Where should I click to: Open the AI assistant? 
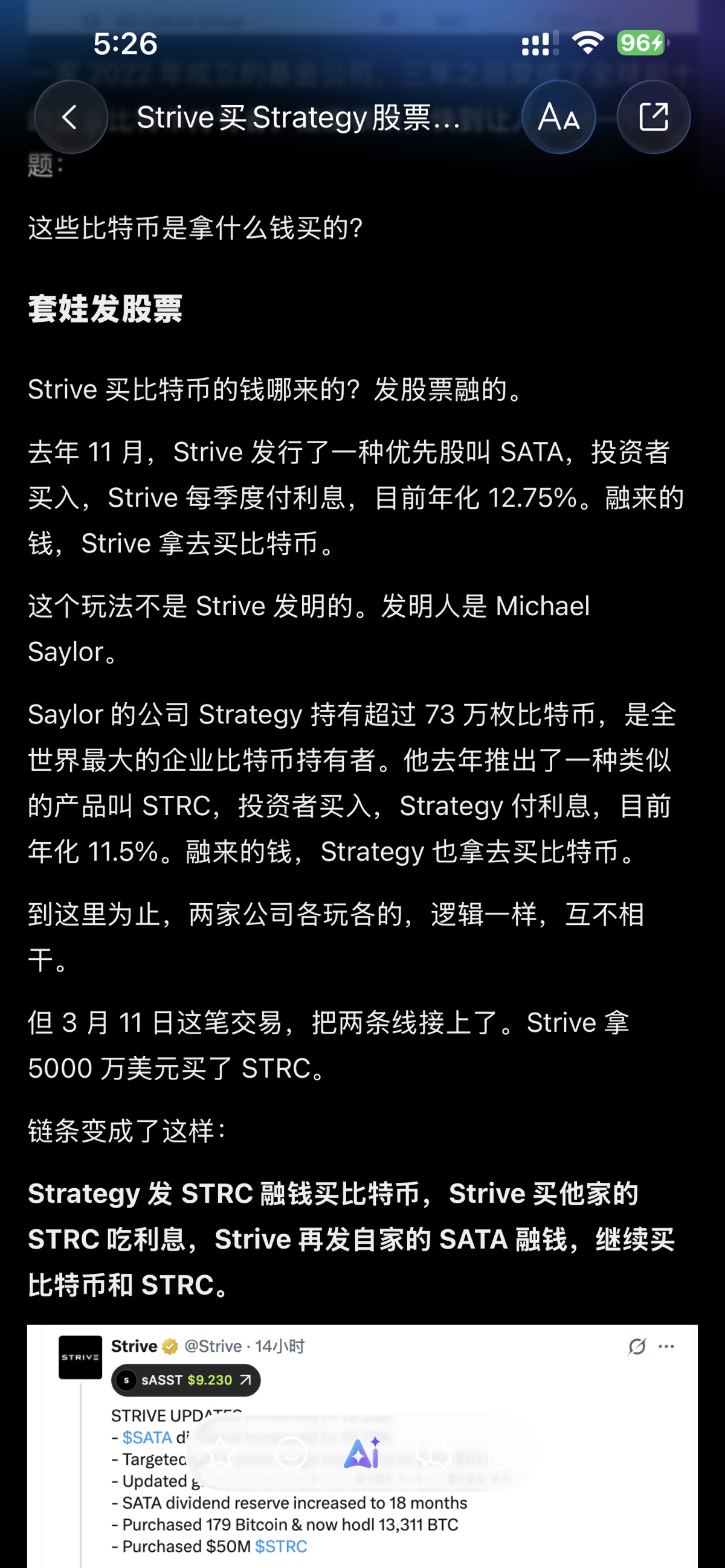362,1453
